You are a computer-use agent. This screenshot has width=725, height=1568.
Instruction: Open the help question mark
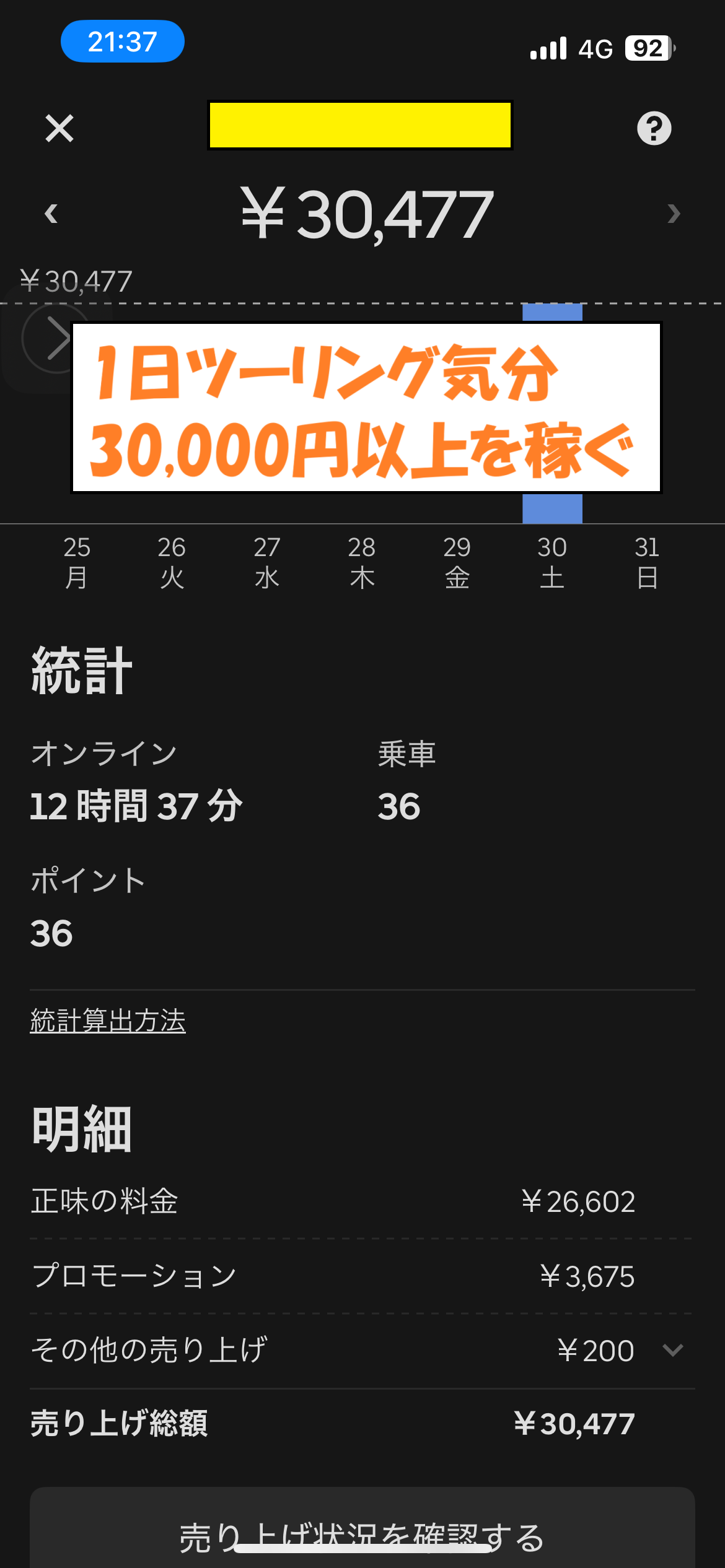click(x=654, y=128)
